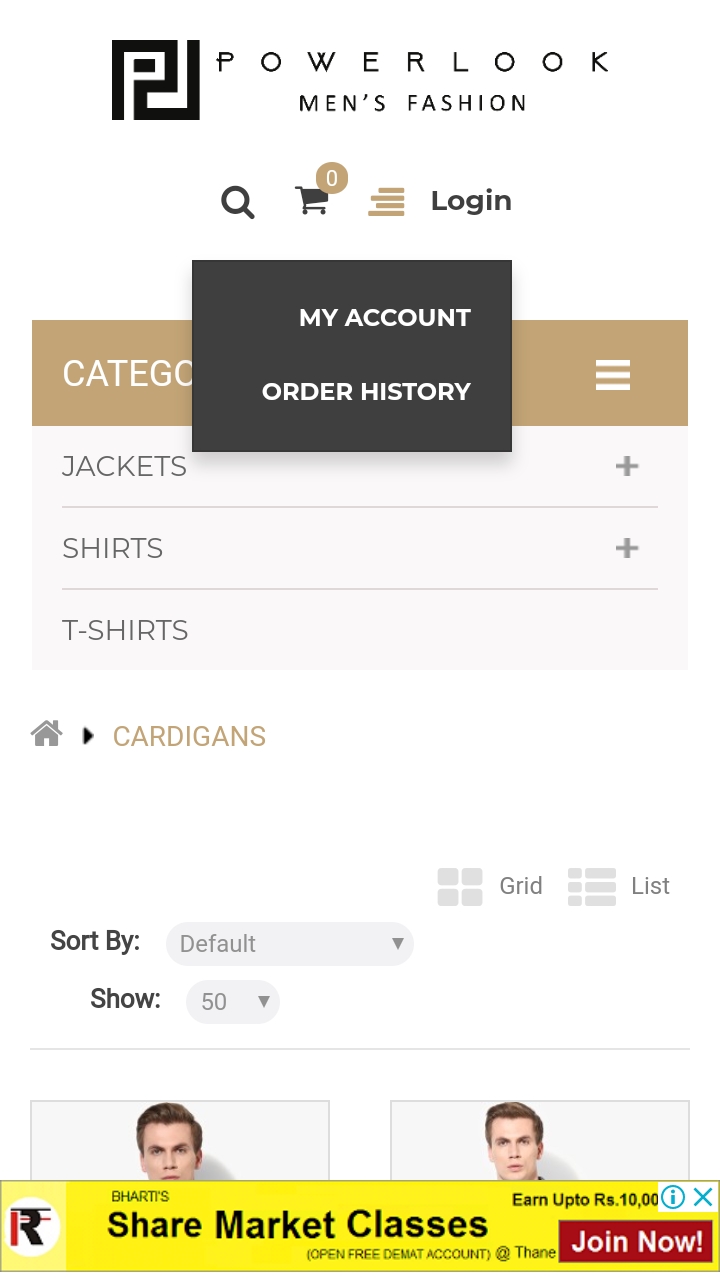This screenshot has width=720, height=1280.
Task: Select ORDER HISTORY from the menu
Action: tap(366, 391)
